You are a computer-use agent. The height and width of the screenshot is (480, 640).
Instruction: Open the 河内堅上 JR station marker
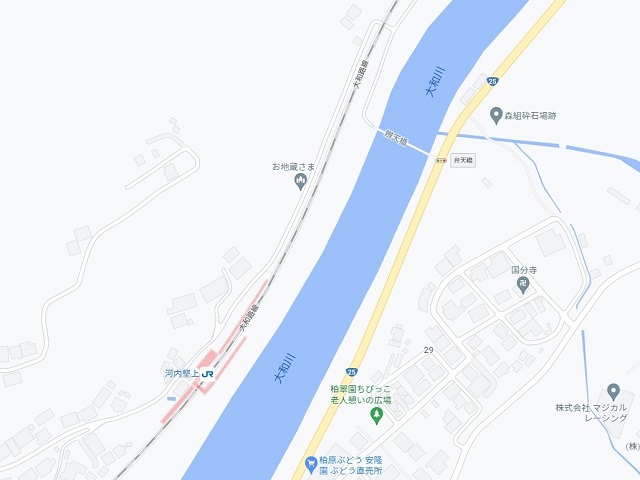point(208,374)
